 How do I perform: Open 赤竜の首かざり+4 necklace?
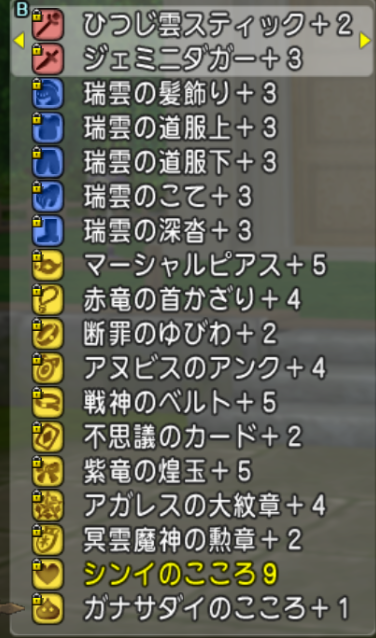tap(192, 299)
